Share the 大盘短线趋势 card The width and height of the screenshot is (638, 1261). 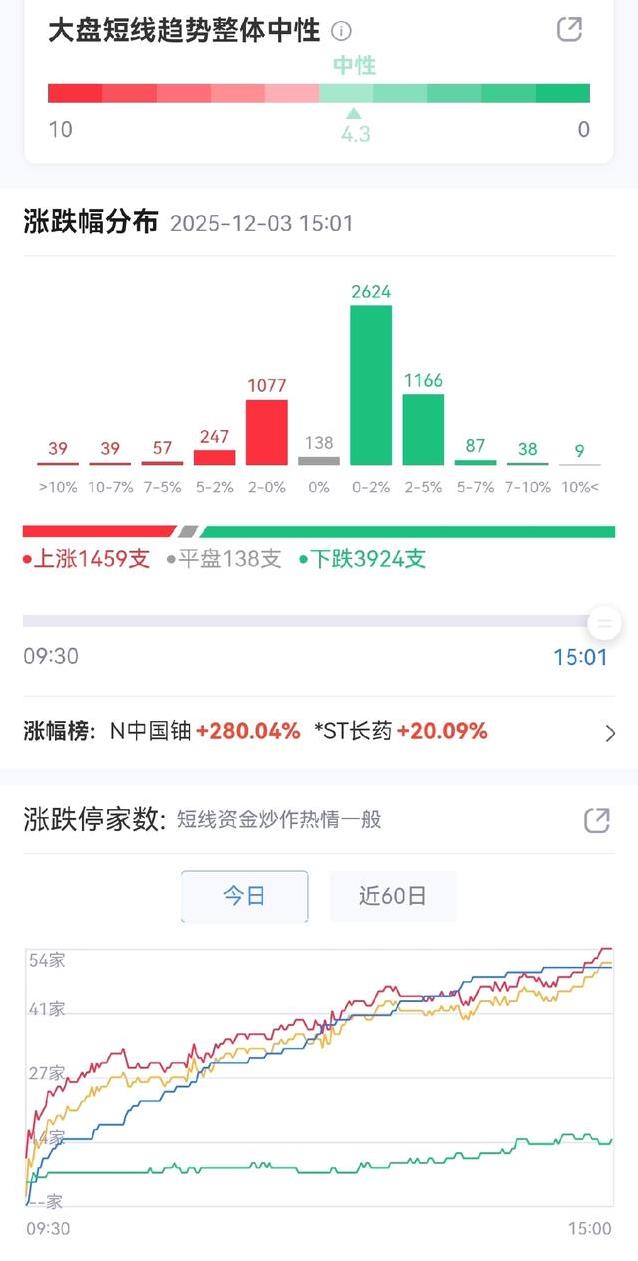(569, 29)
